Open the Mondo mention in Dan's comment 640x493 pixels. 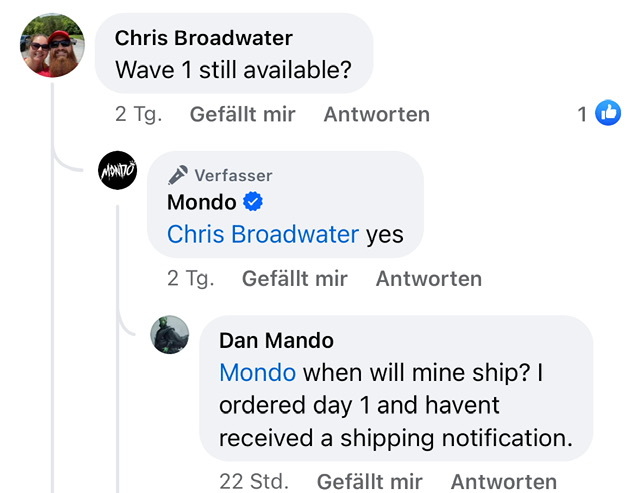[x=257, y=373]
